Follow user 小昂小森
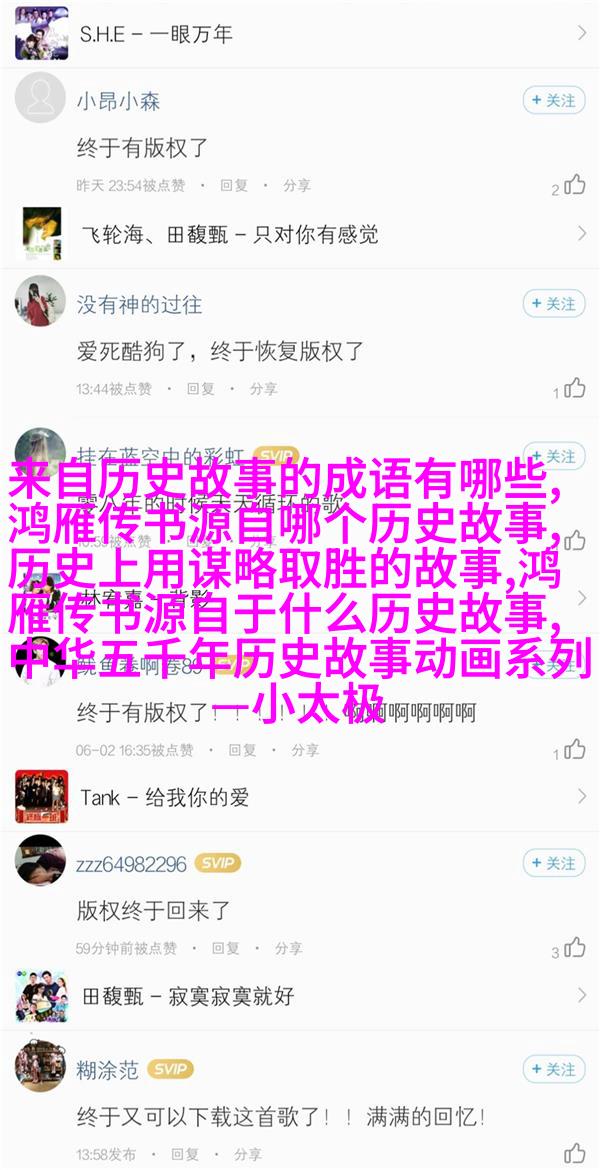This screenshot has height=1170, width=600. (553, 100)
